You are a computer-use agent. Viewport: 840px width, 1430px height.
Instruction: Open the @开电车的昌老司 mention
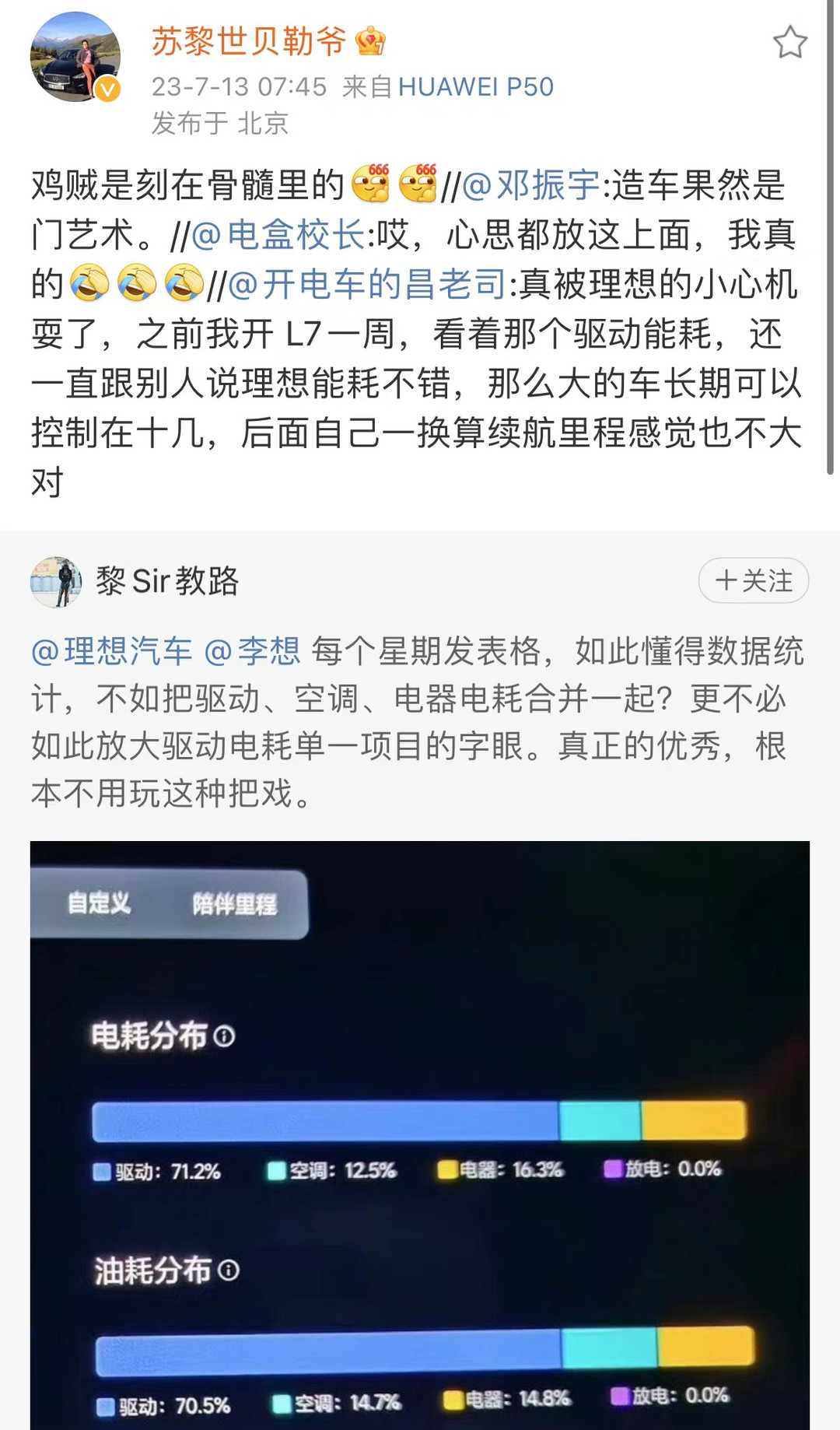[x=367, y=284]
